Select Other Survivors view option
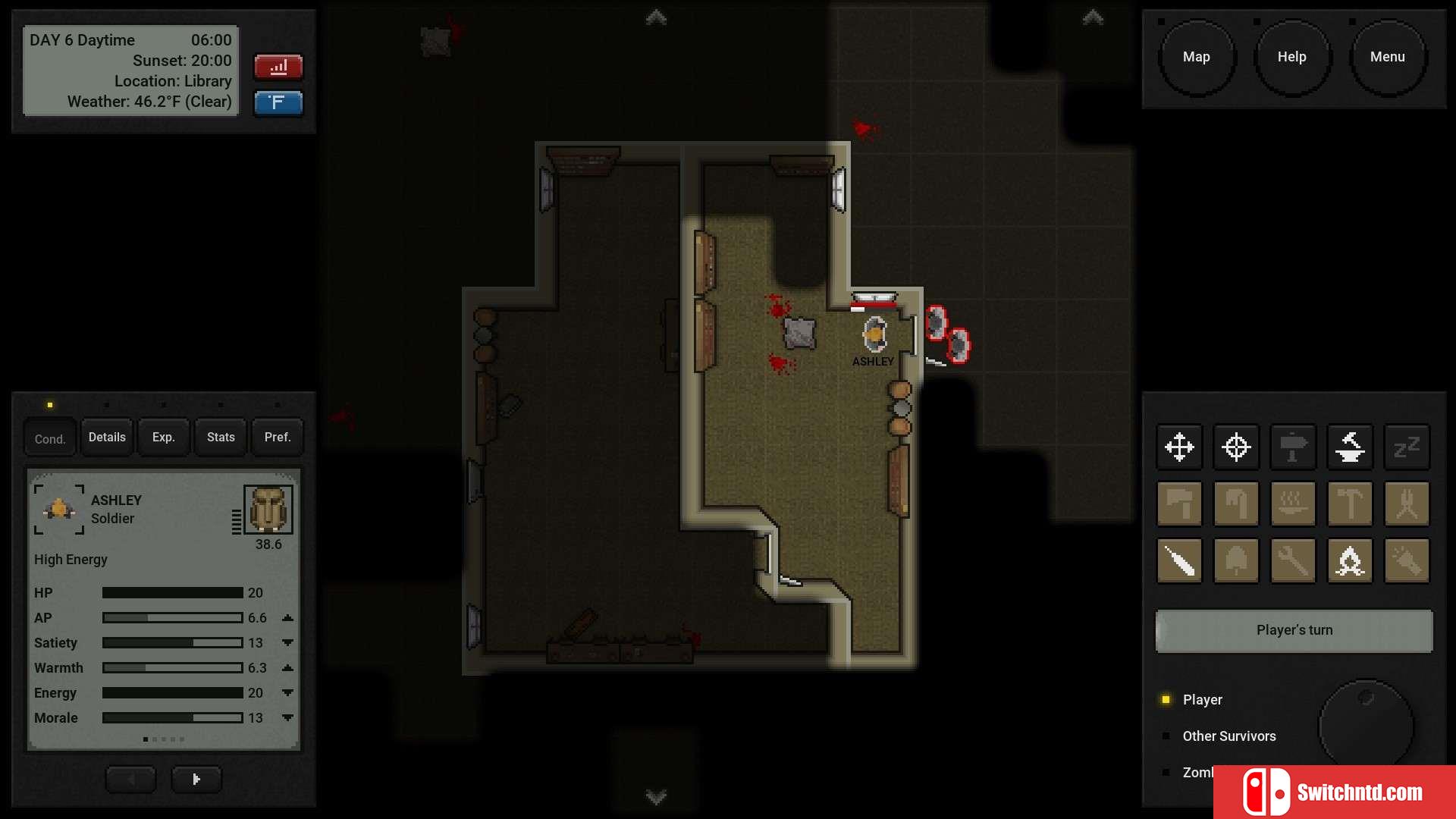 1228,736
